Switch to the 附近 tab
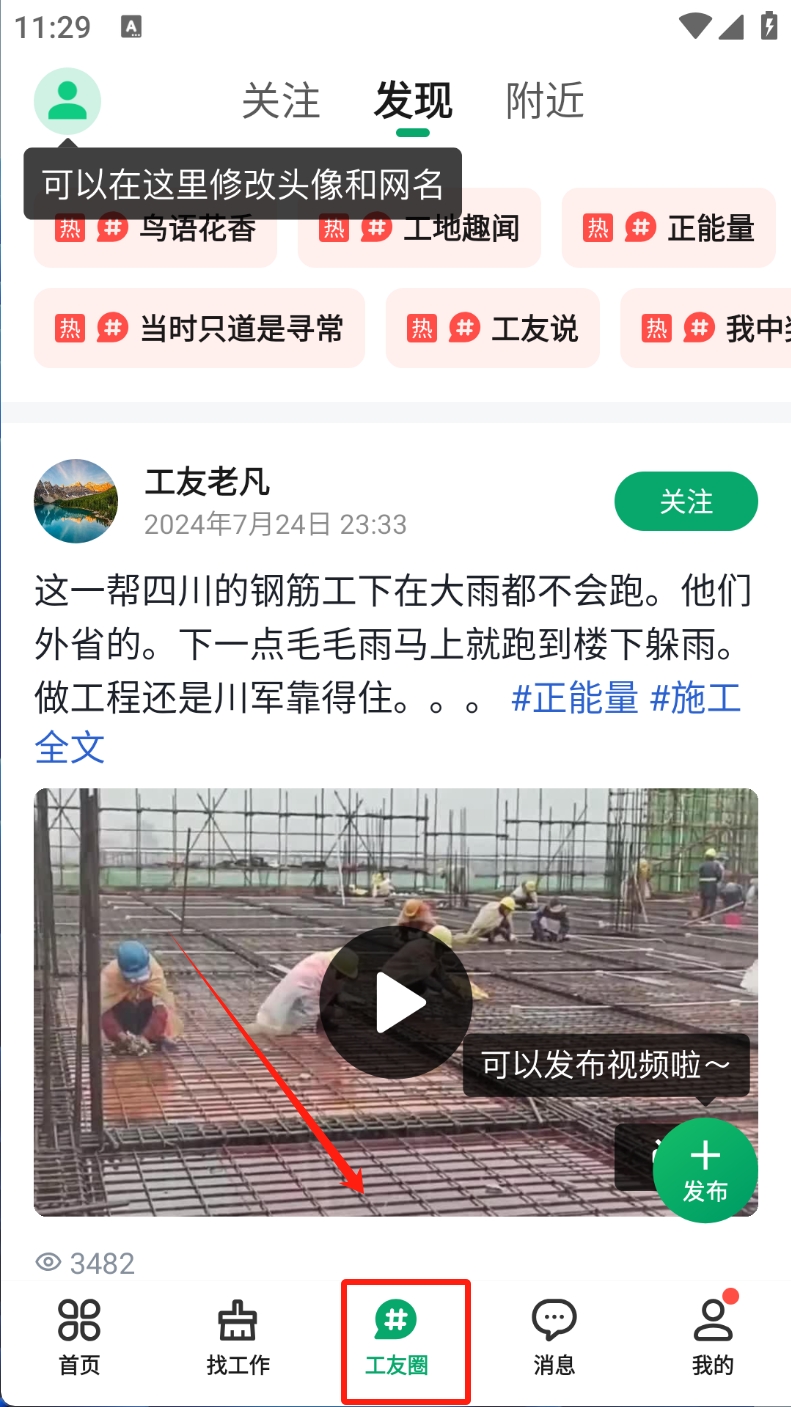The width and height of the screenshot is (791, 1407). [545, 101]
